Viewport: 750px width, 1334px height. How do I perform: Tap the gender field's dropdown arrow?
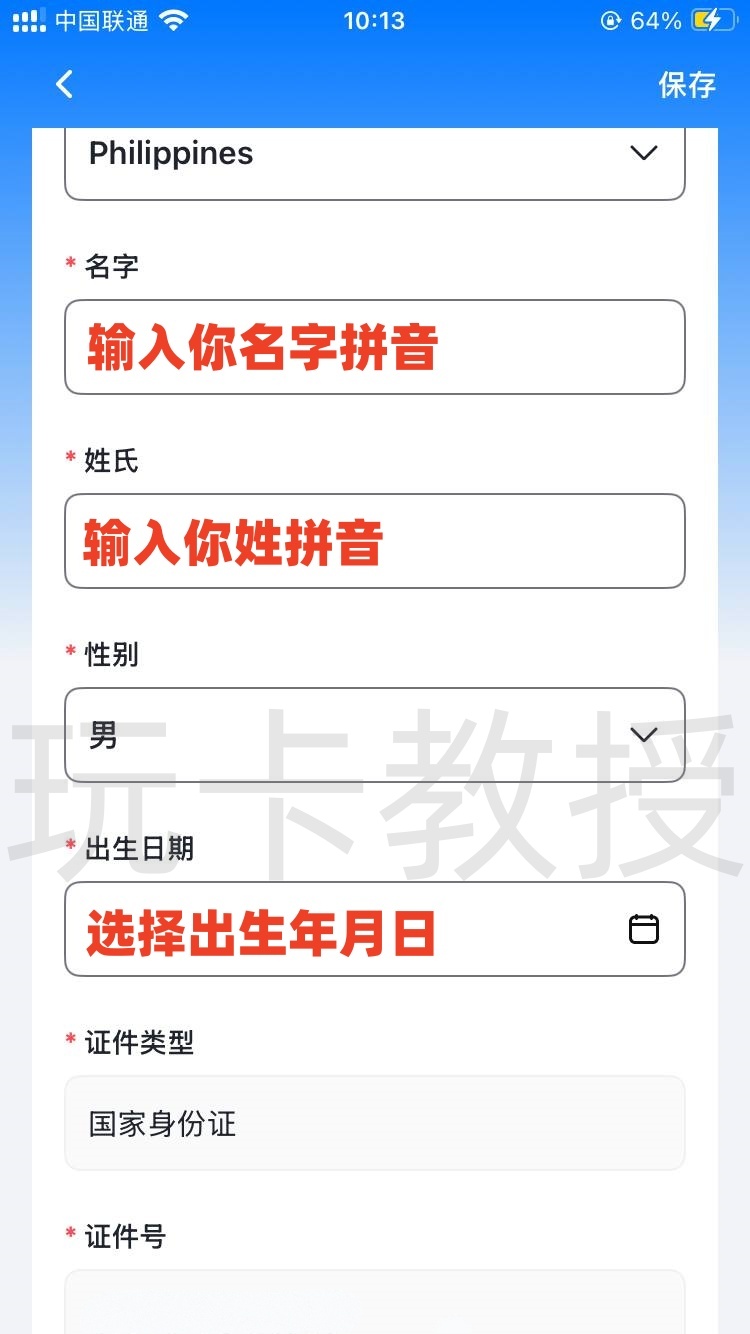643,734
